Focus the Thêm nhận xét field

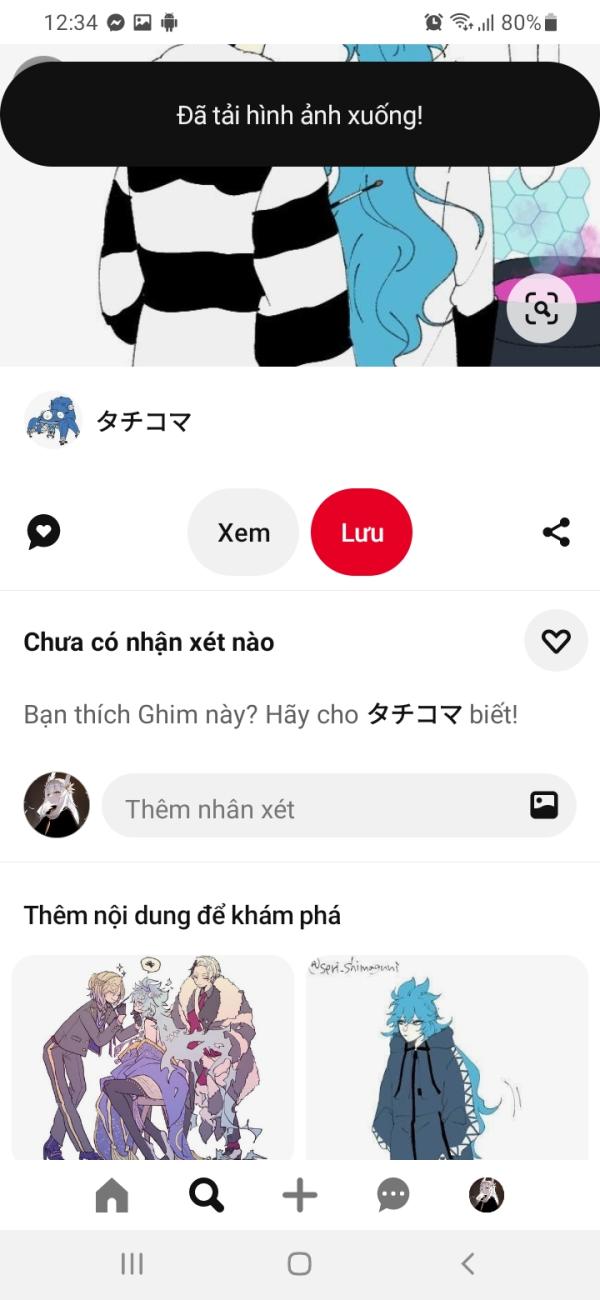click(x=320, y=806)
